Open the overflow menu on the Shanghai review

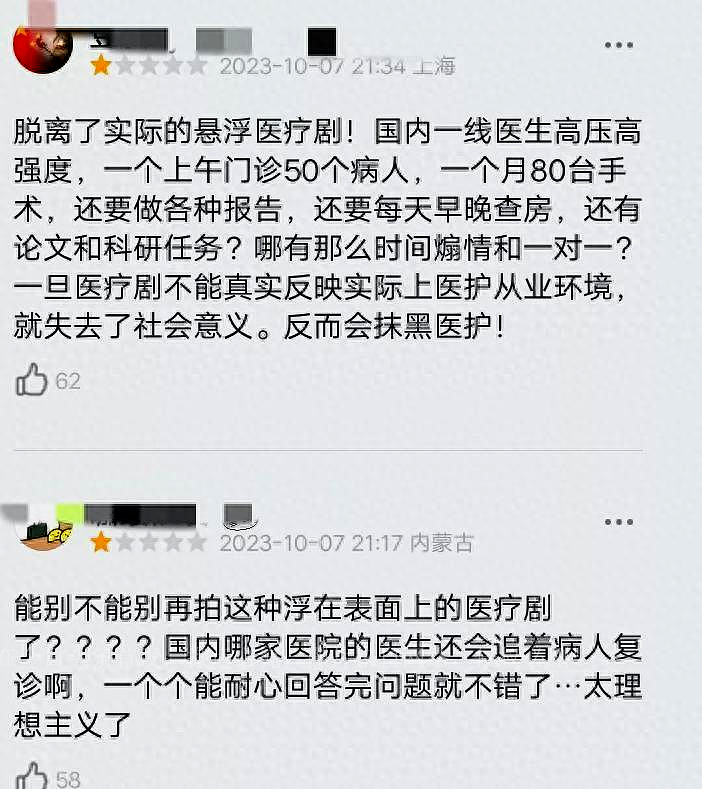619,45
